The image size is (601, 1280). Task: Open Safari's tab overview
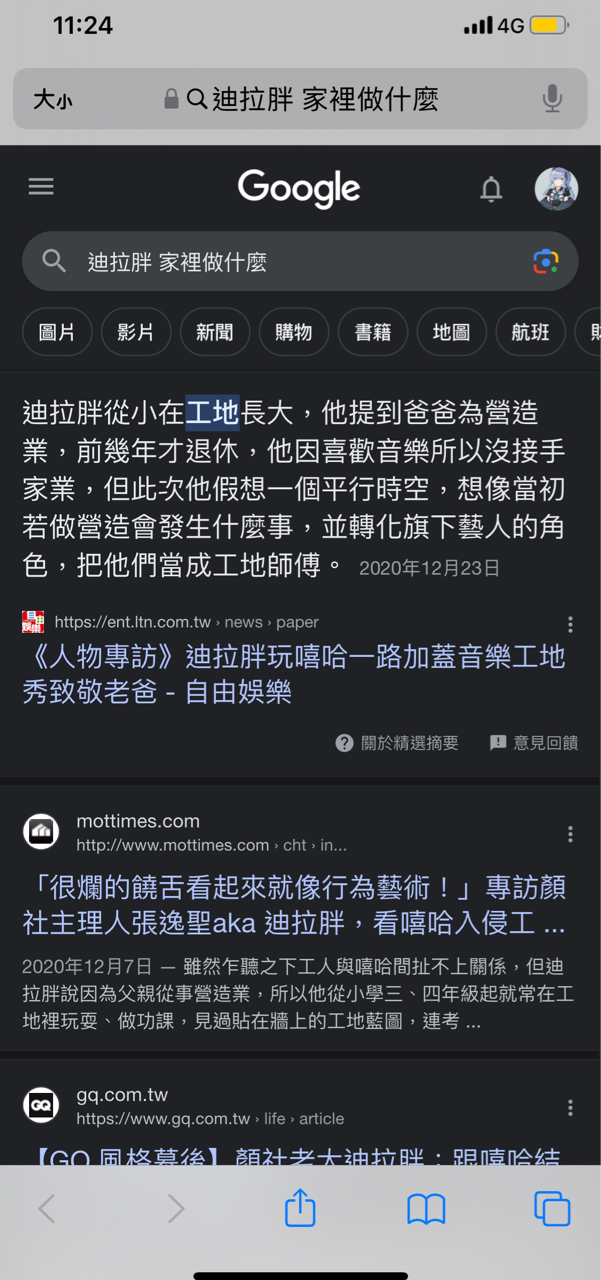(x=552, y=1209)
